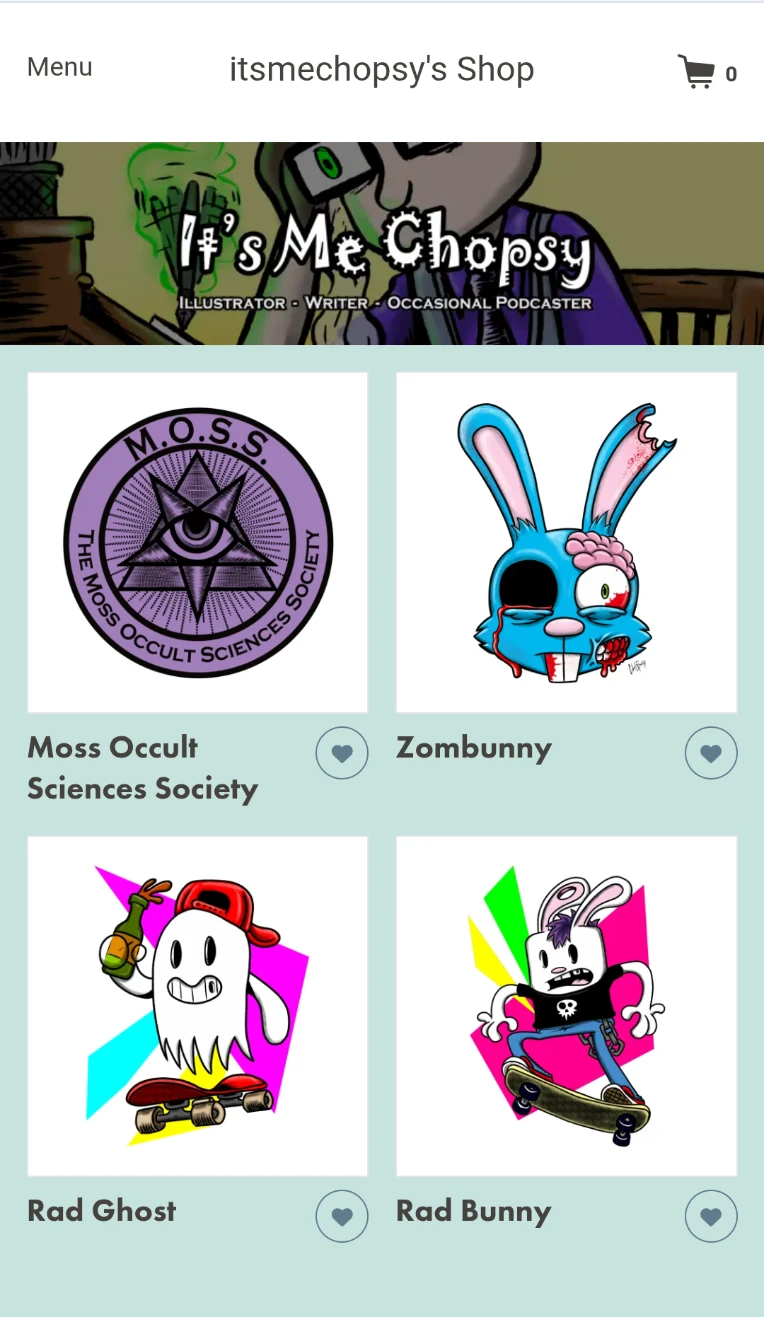Image resolution: width=764 pixels, height=1317 pixels.
Task: Heart the Rad Ghost design
Action: [342, 1216]
